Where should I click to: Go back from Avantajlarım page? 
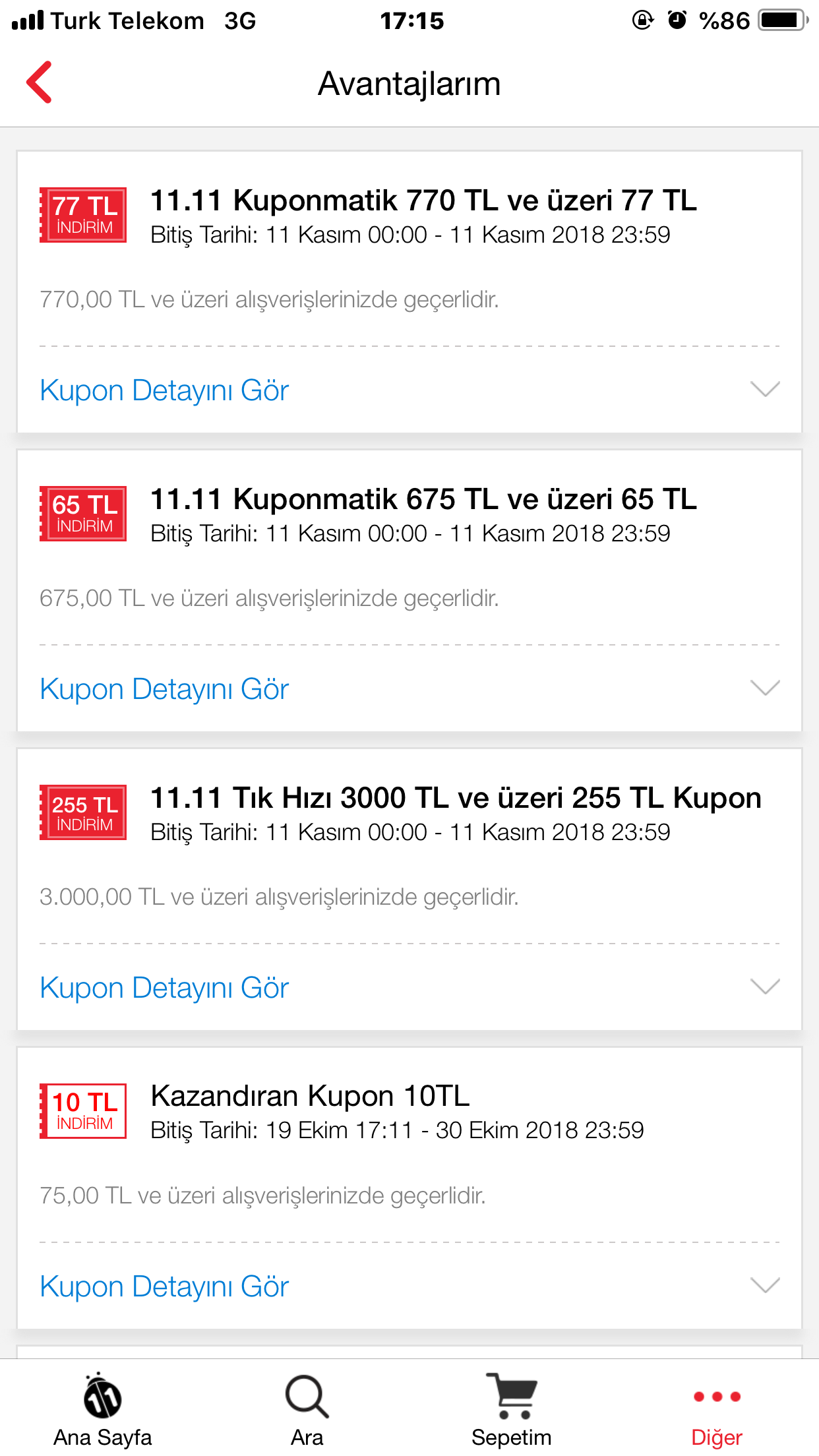pos(40,82)
